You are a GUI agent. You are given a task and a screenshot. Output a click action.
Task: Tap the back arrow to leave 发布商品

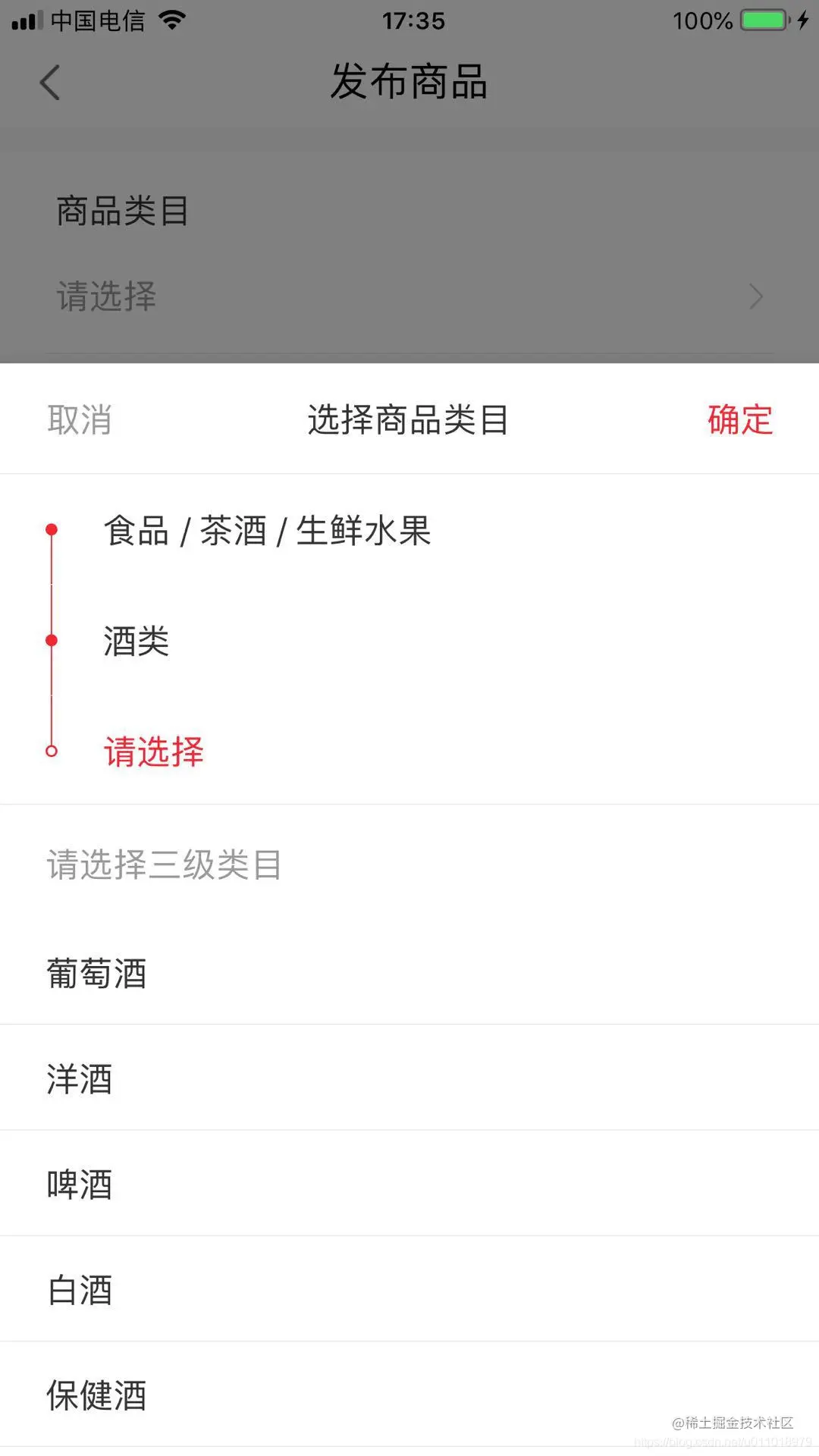(50, 82)
